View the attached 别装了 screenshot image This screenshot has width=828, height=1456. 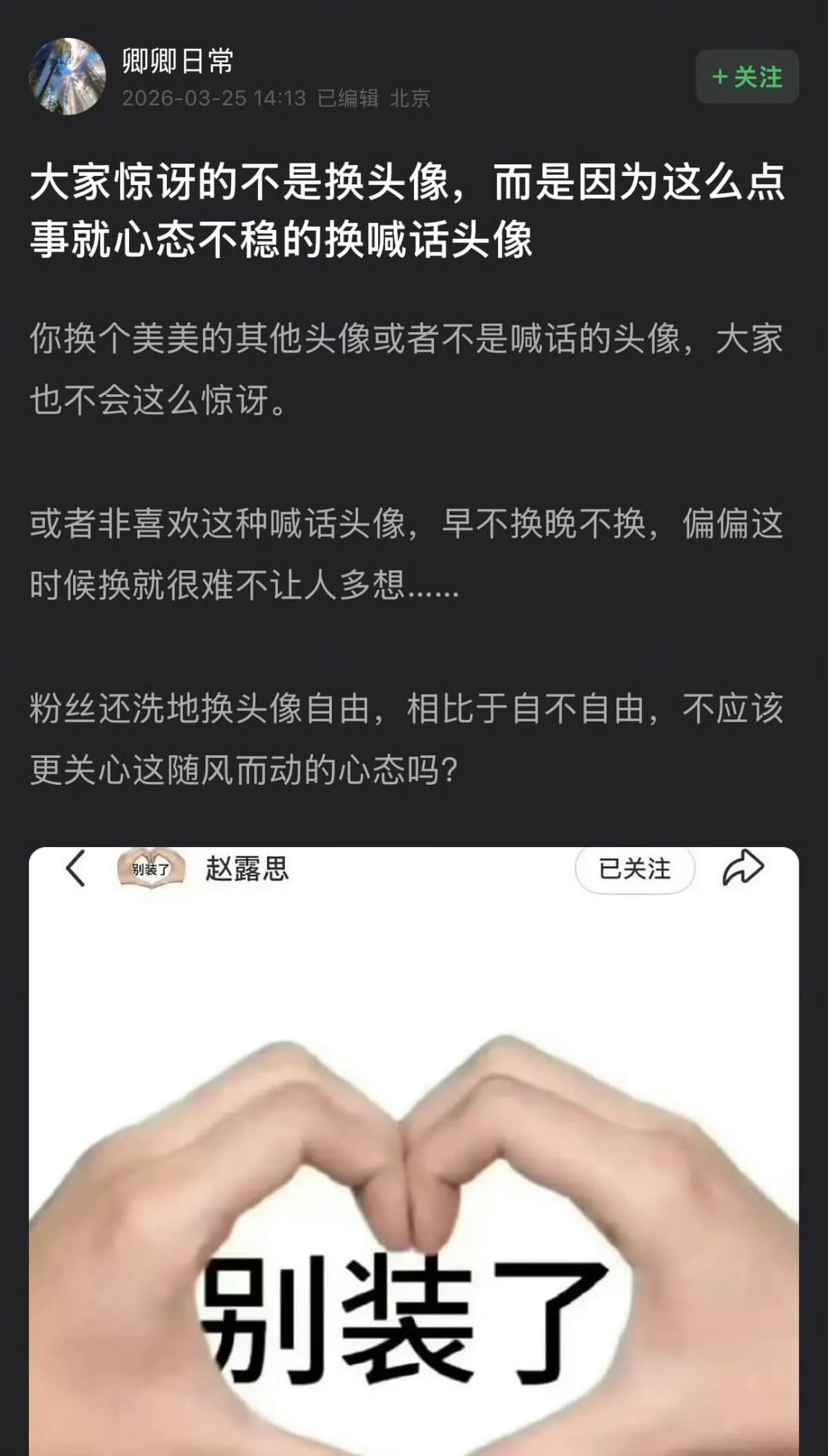(x=414, y=1174)
